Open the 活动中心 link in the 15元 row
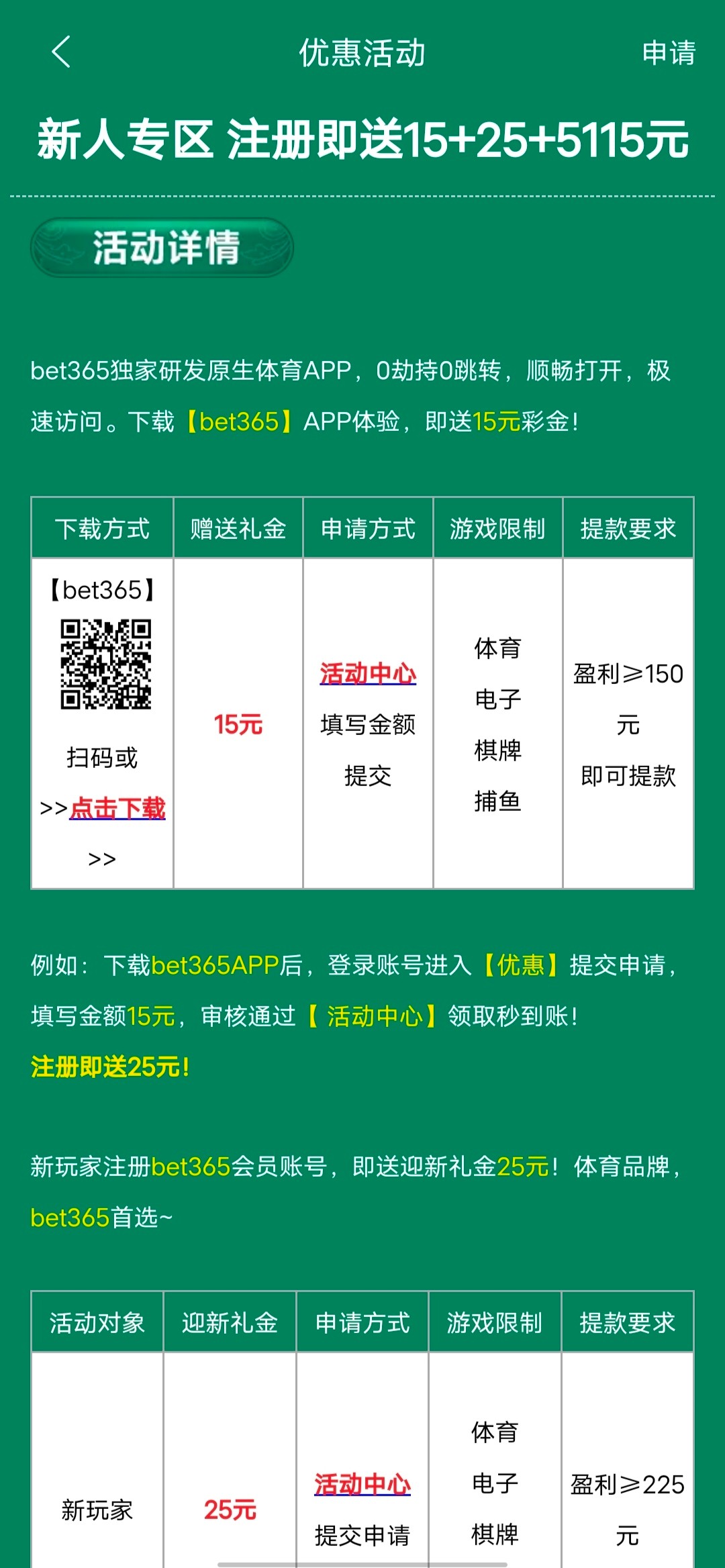Screen dimensions: 725x1568 coord(368,673)
